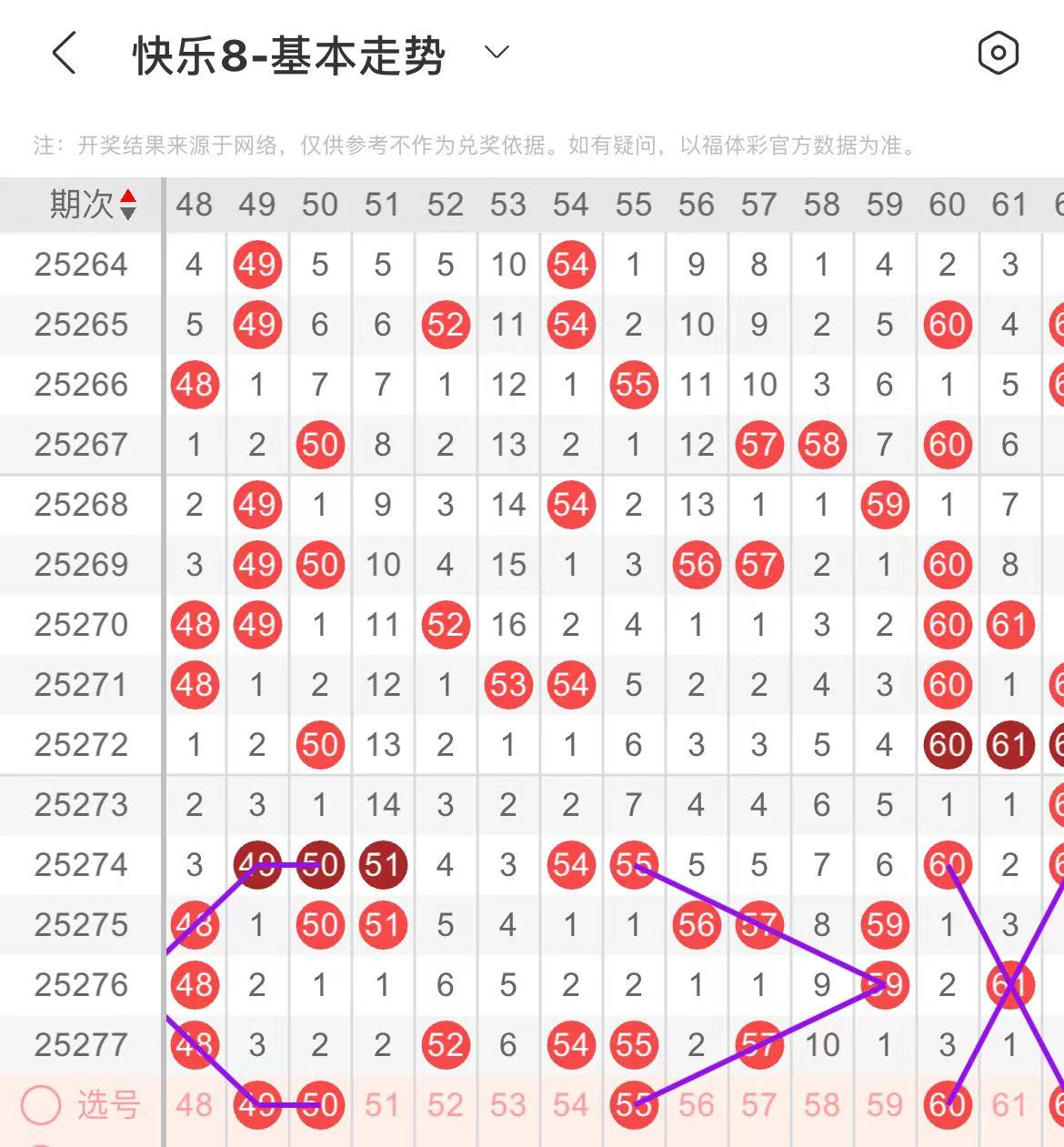Go back using the top-left arrow
This screenshot has height=1147, width=1064.
point(64,53)
